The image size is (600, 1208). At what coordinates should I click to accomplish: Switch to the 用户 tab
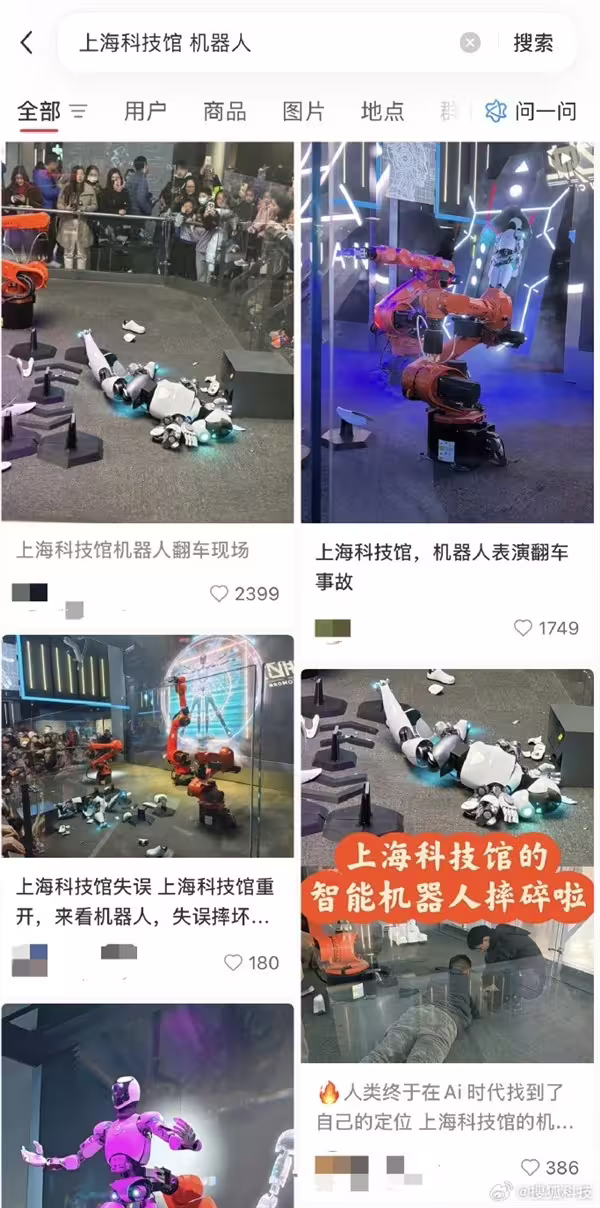145,111
